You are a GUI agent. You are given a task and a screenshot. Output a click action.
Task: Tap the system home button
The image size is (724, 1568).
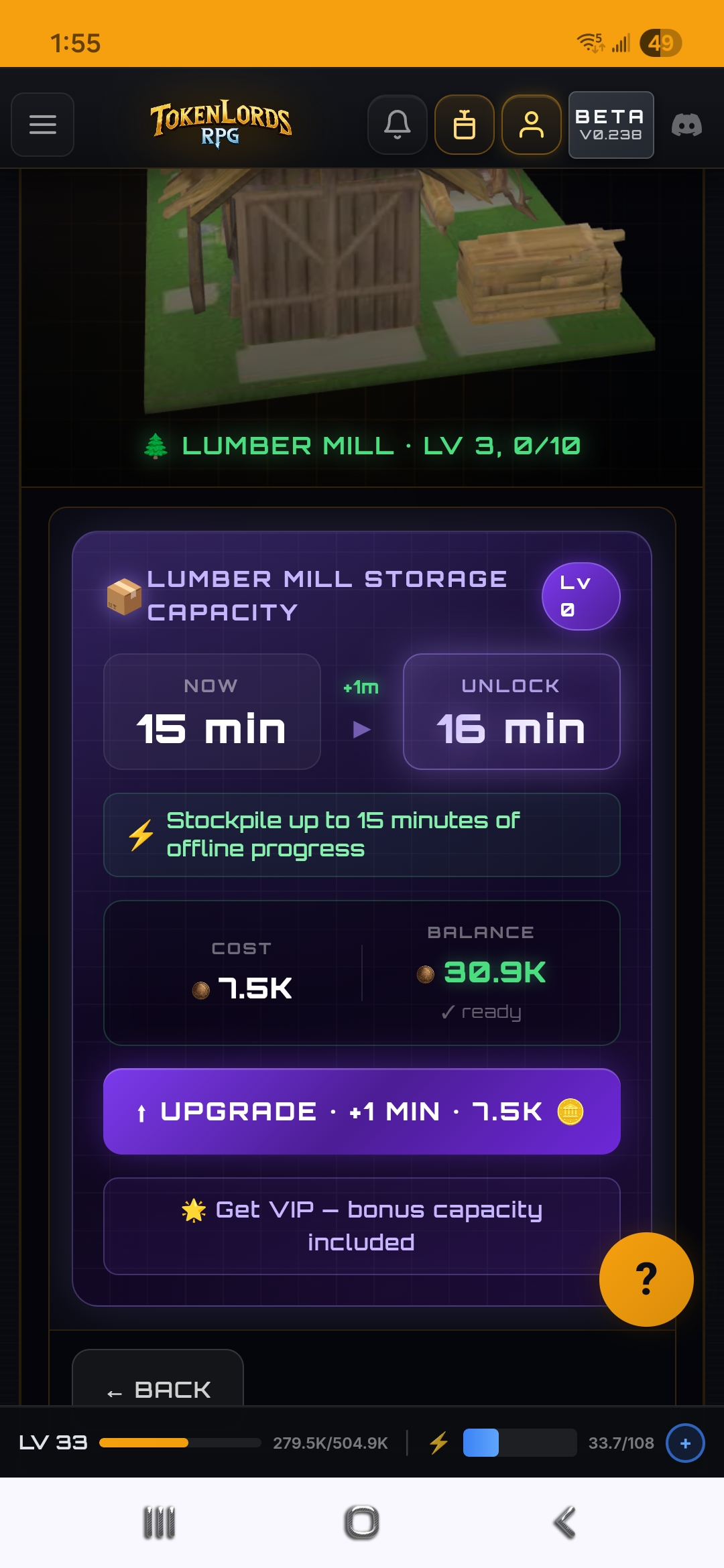click(x=362, y=1522)
